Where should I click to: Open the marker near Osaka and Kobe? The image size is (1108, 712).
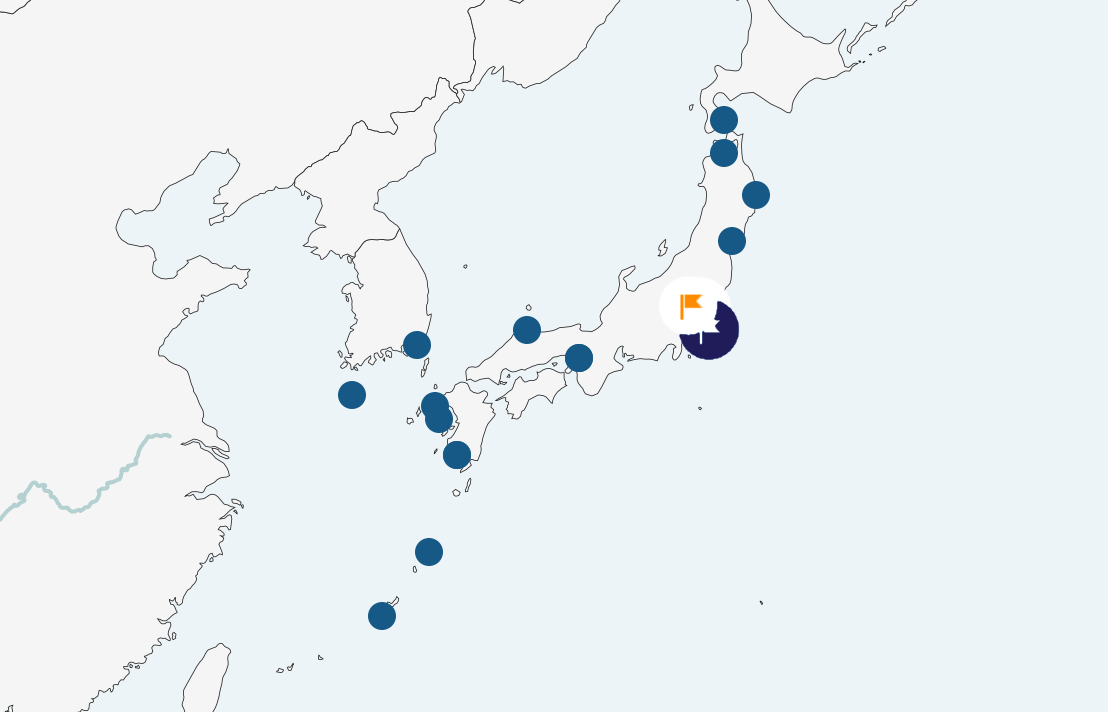click(579, 358)
